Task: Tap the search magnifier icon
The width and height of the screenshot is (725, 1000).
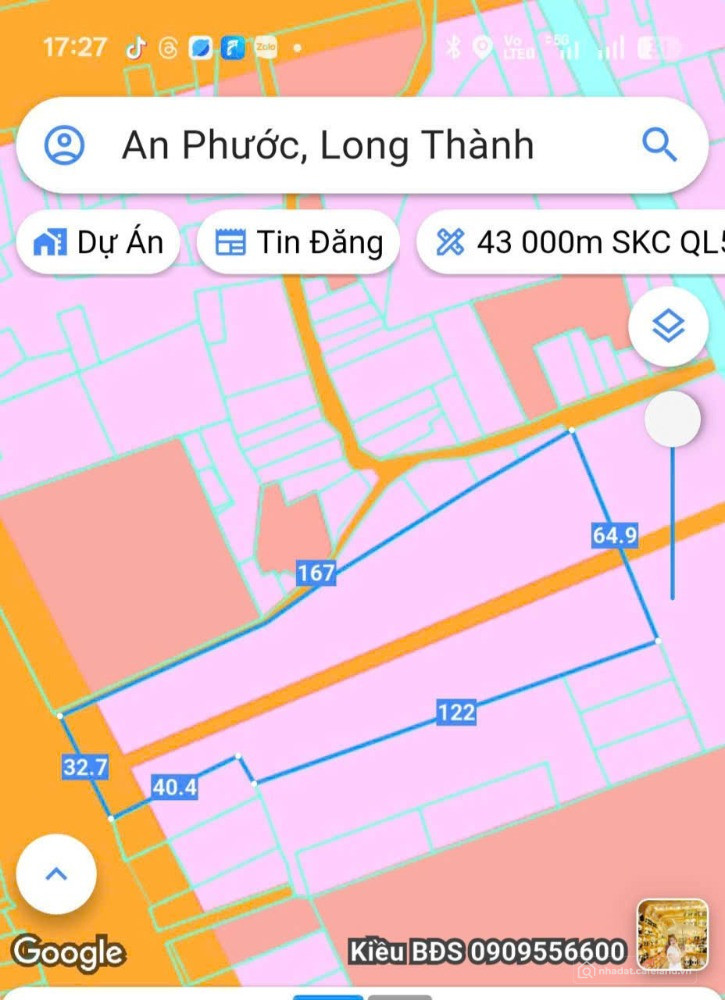Action: pos(659,146)
